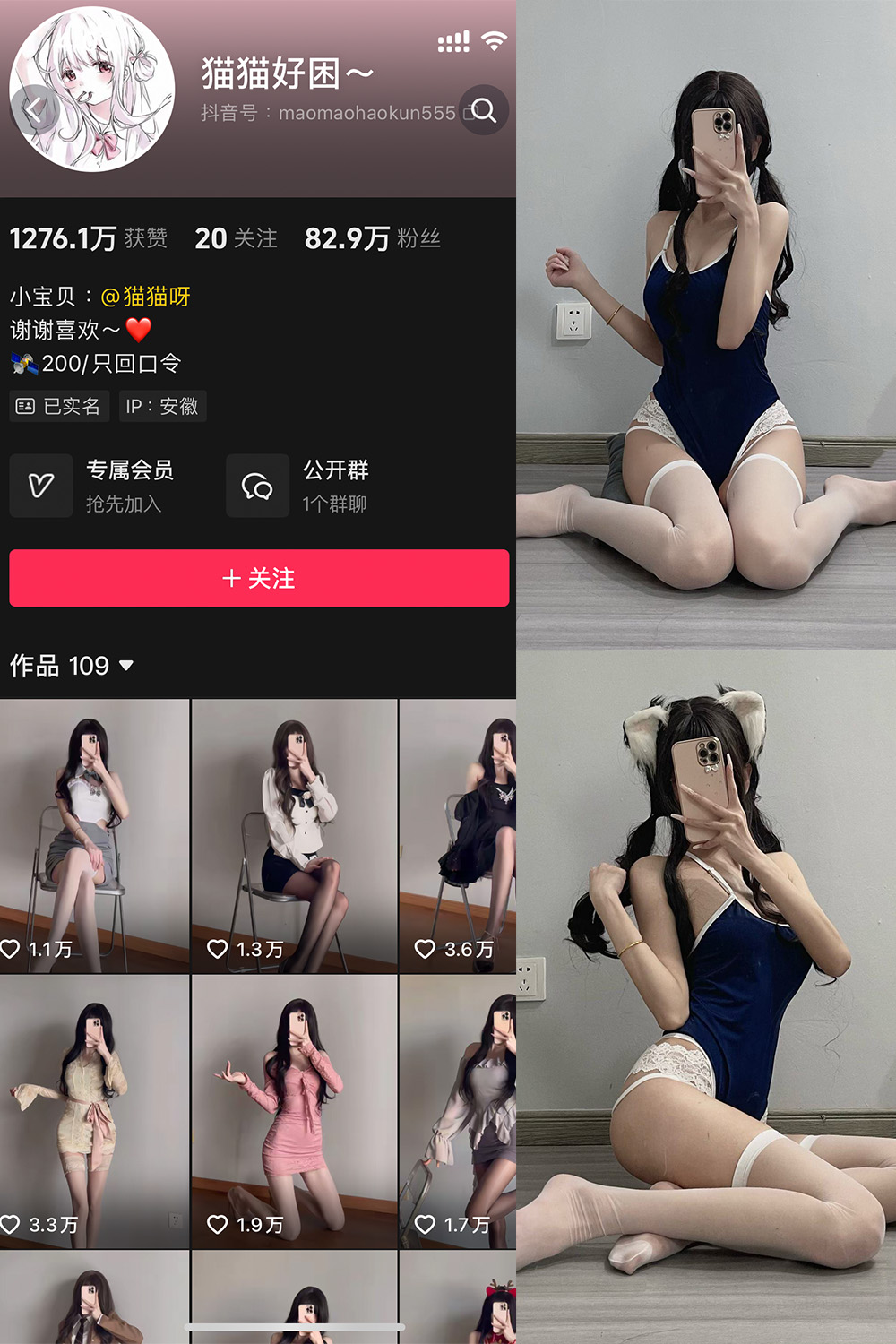Tap the rocket emoji before 200/只回口令

(x=22, y=364)
